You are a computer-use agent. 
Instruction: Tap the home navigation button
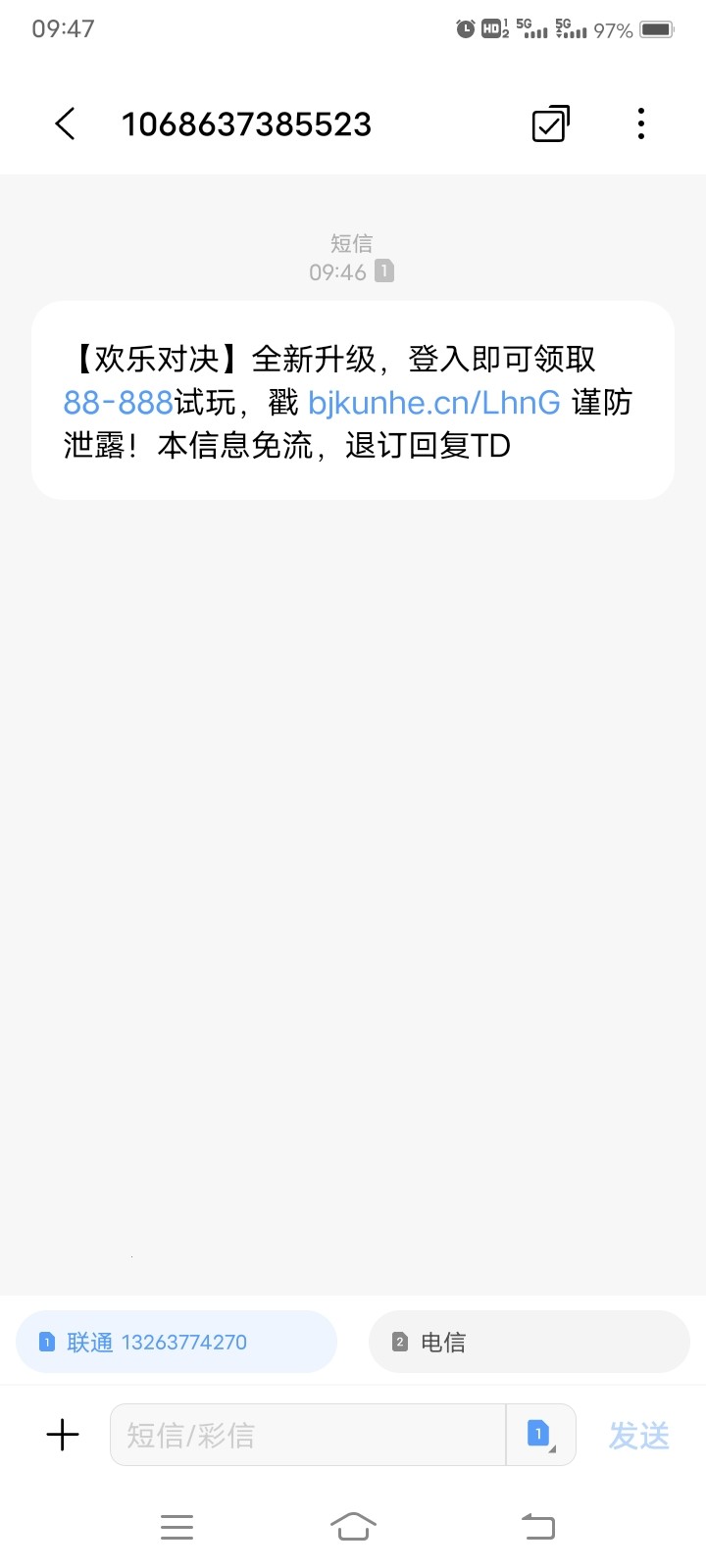click(x=353, y=1526)
